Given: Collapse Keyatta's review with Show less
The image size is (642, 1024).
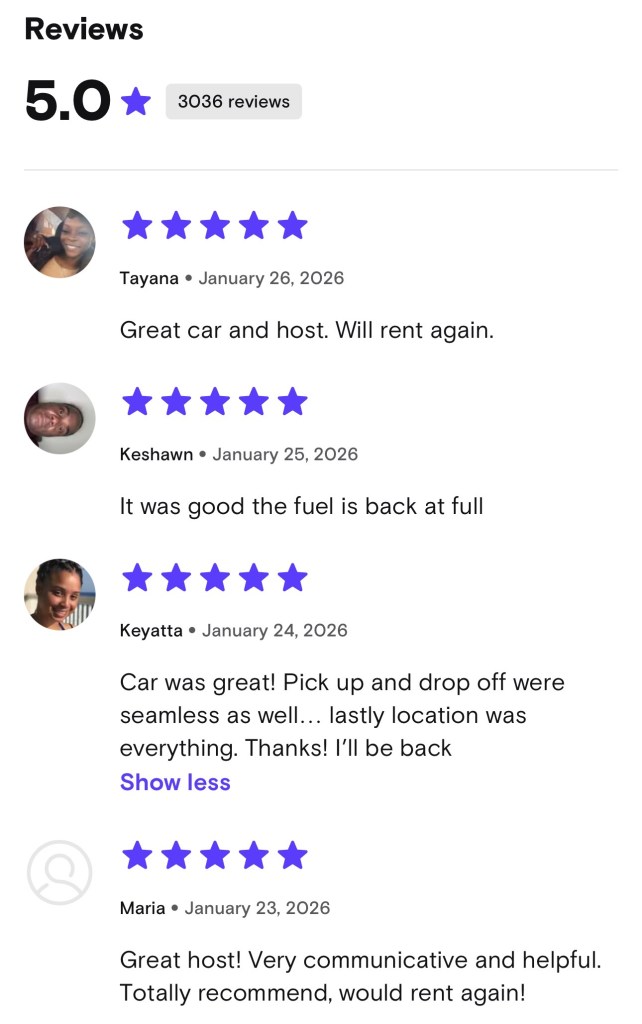Looking at the screenshot, I should pos(175,782).
